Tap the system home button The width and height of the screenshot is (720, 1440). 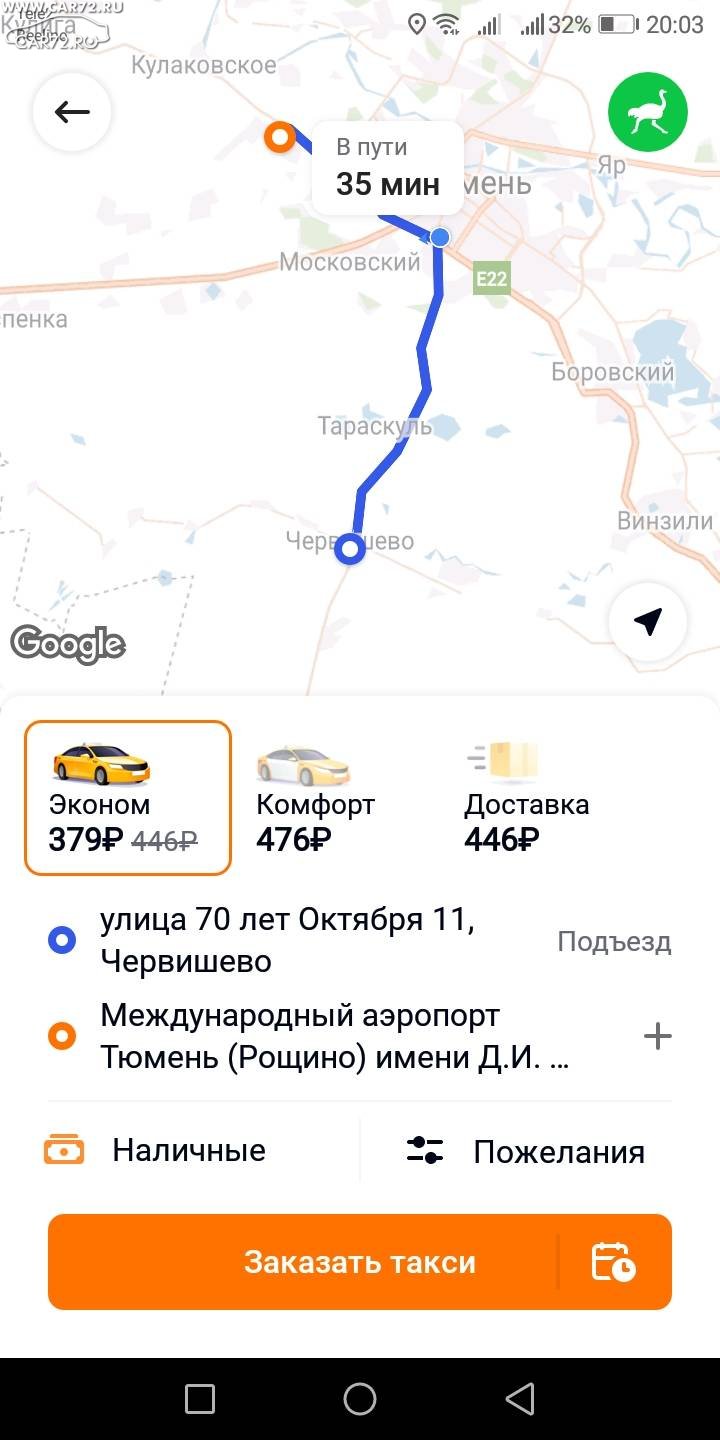coord(360,1399)
